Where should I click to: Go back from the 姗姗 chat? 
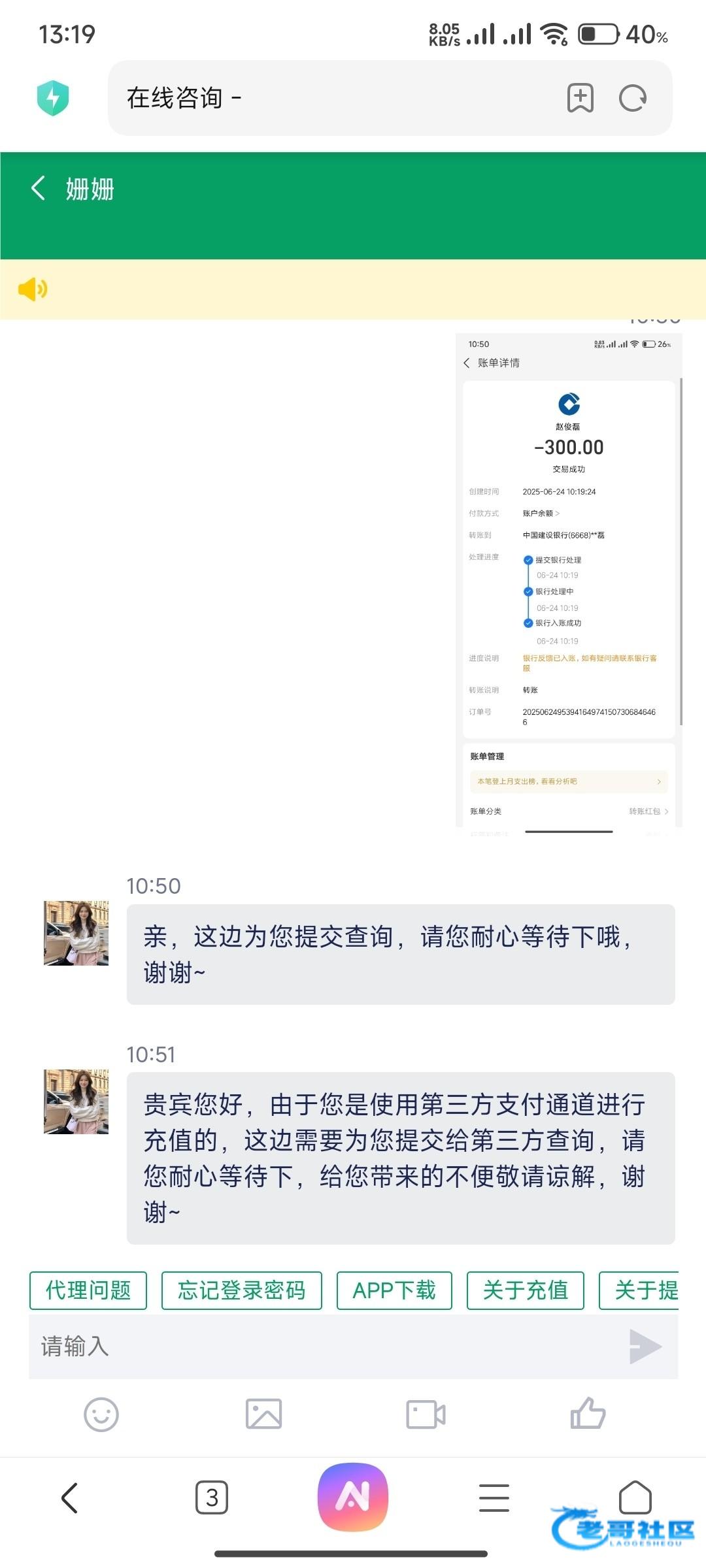(39, 189)
